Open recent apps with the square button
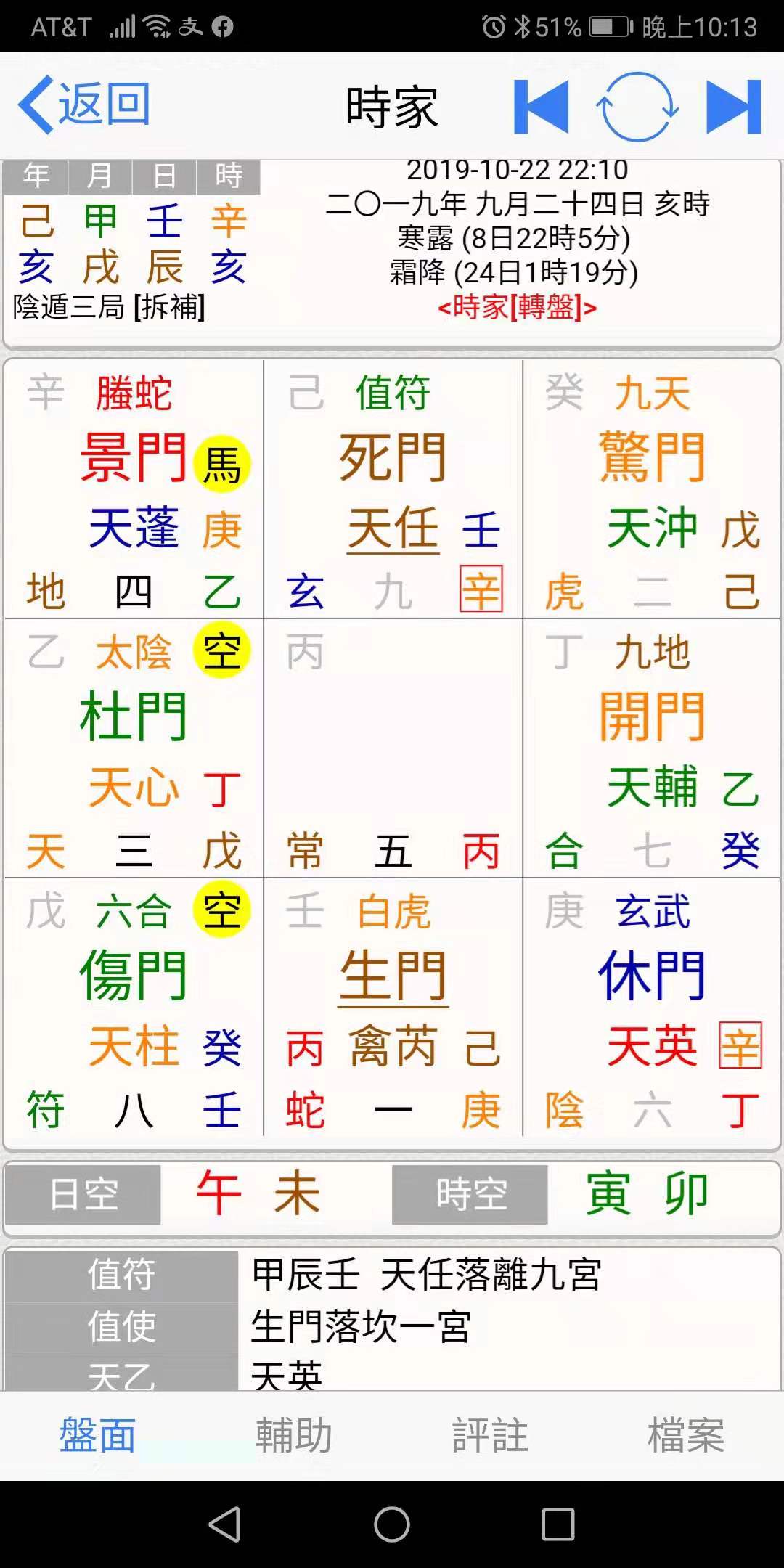 (558, 1524)
